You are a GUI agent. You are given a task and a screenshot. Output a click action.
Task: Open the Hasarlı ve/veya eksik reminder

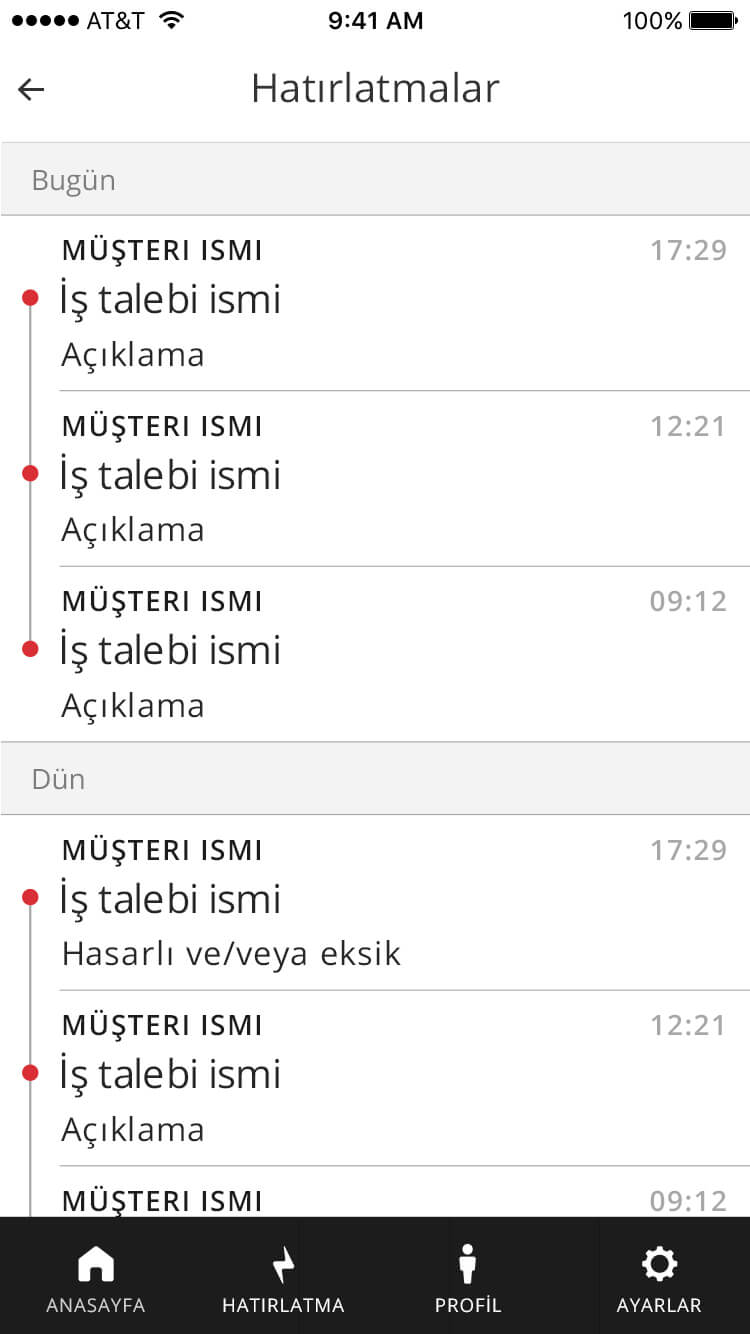pos(375,902)
